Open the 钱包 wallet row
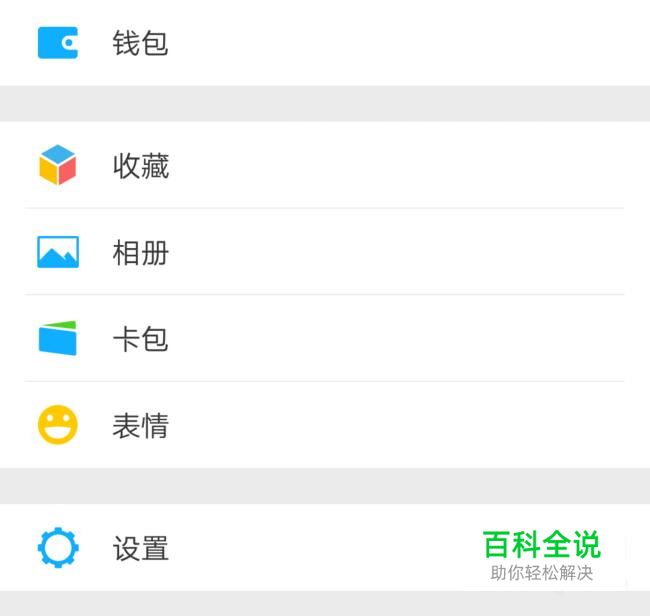Screen dimensions: 650x616 pyautogui.click(x=140, y=43)
